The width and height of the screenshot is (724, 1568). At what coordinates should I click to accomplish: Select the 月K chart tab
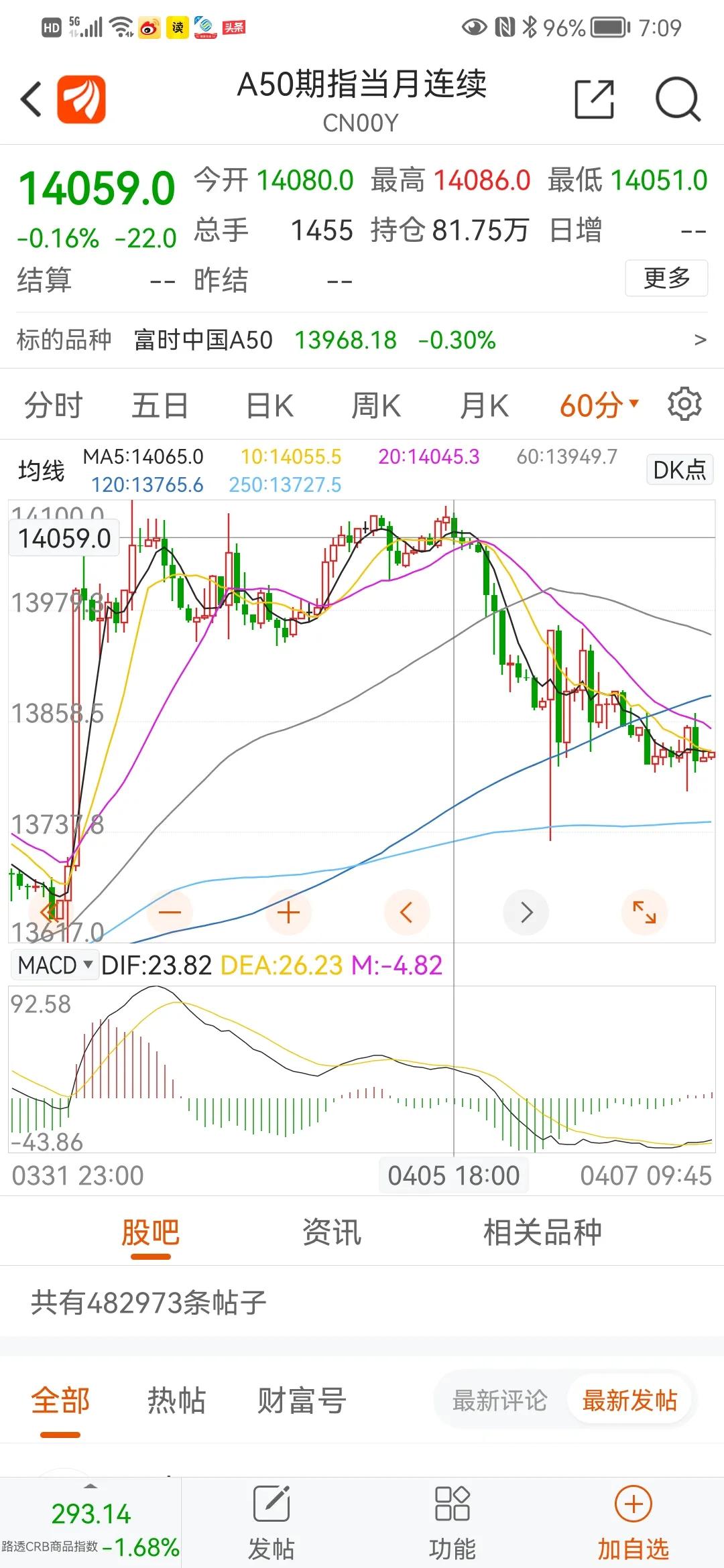(484, 406)
